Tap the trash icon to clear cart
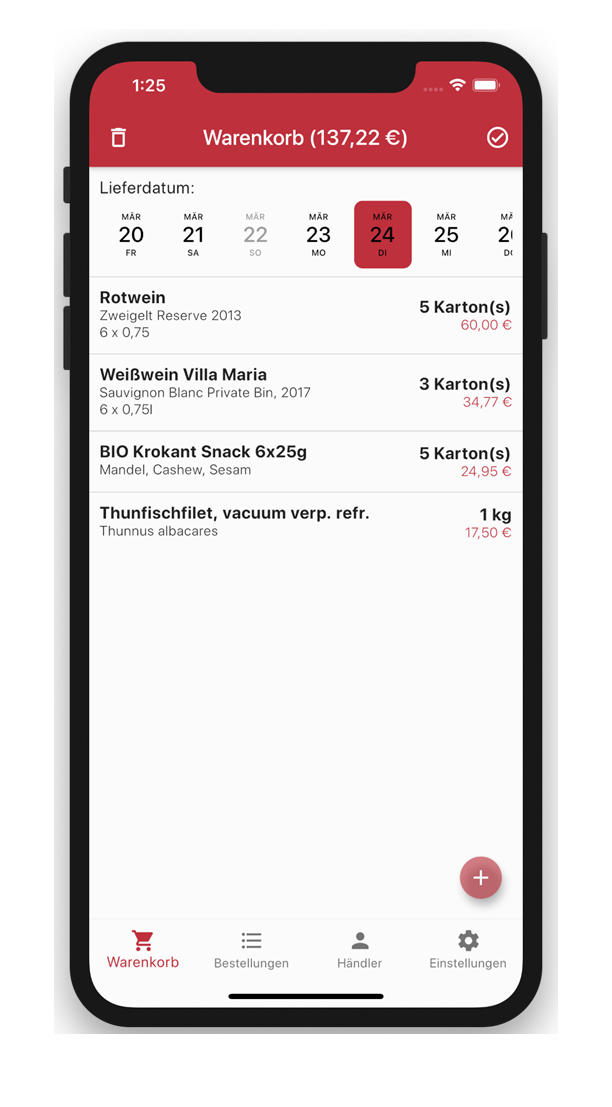This screenshot has height=1107, width=612. tap(118, 138)
